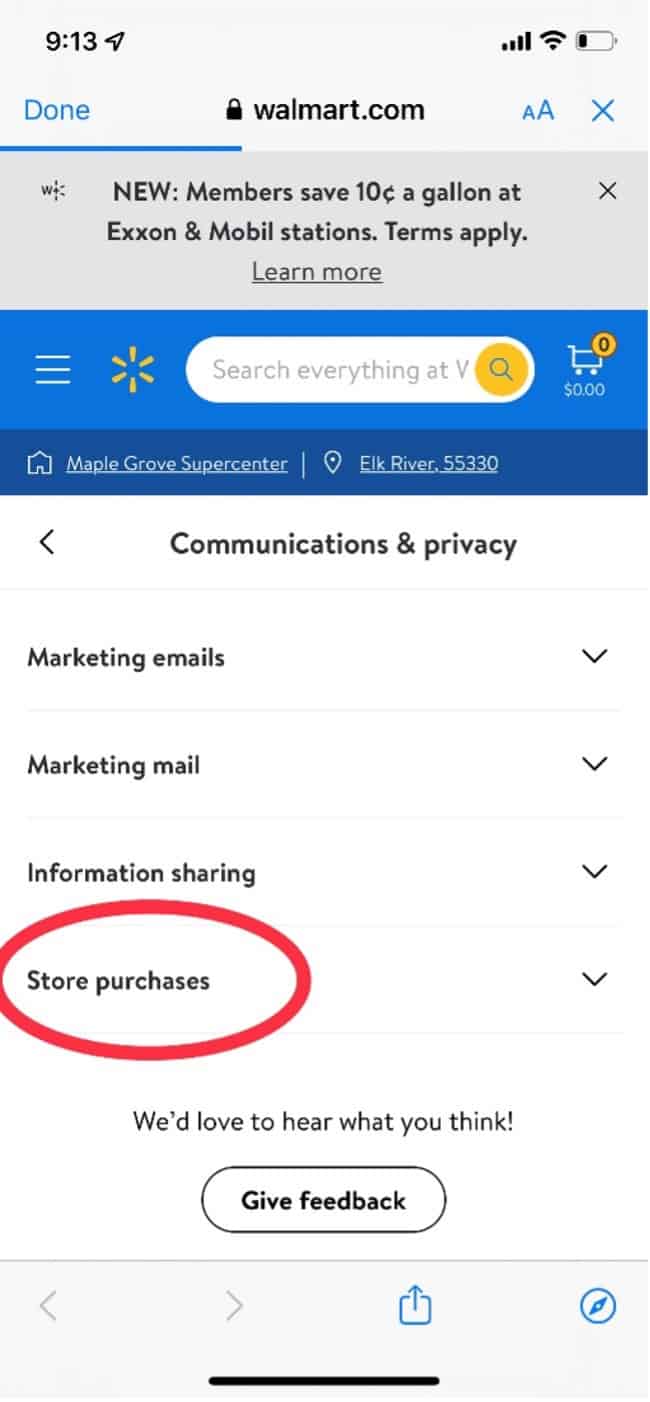Go to the Walmart spark home logo

coord(132,370)
